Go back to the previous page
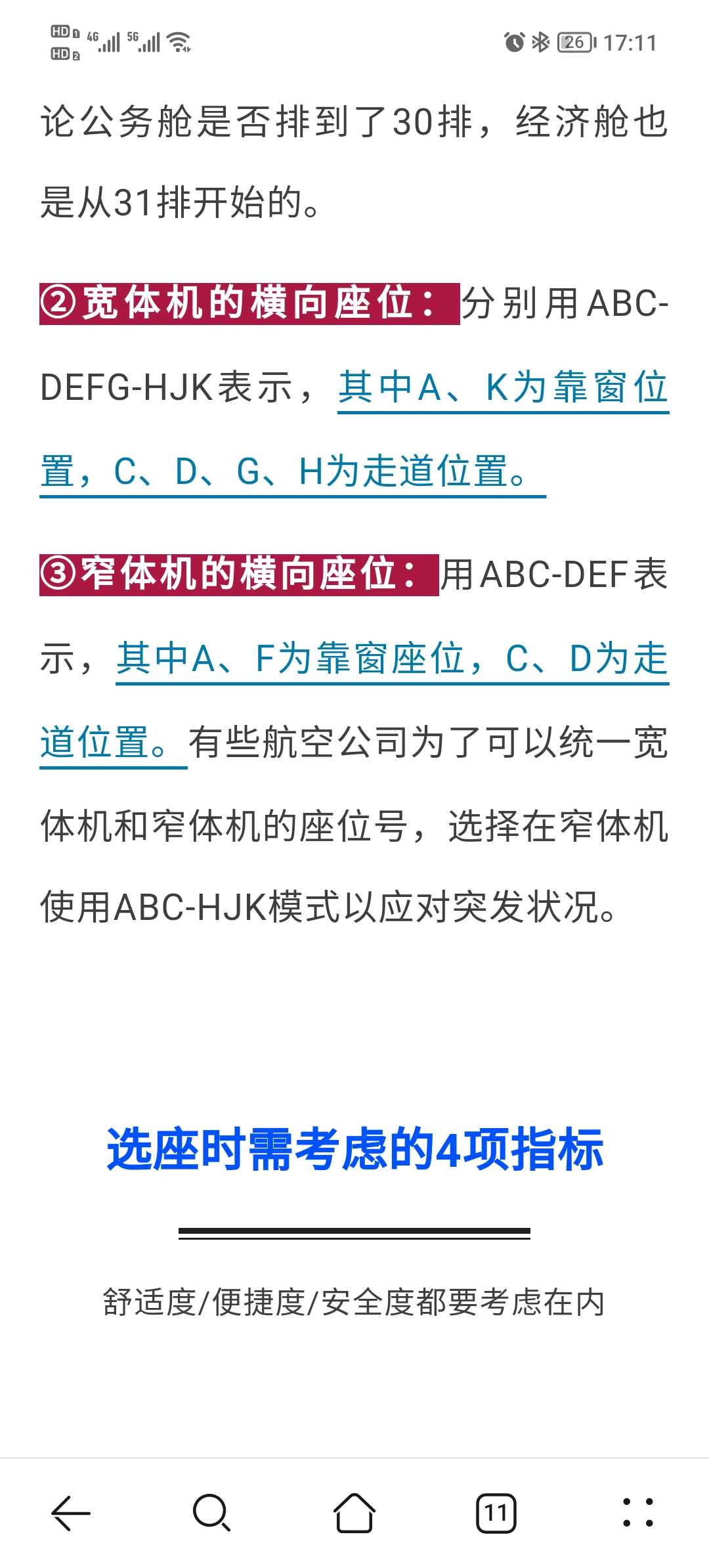Viewport: 709px width, 1568px height. pyautogui.click(x=71, y=1513)
